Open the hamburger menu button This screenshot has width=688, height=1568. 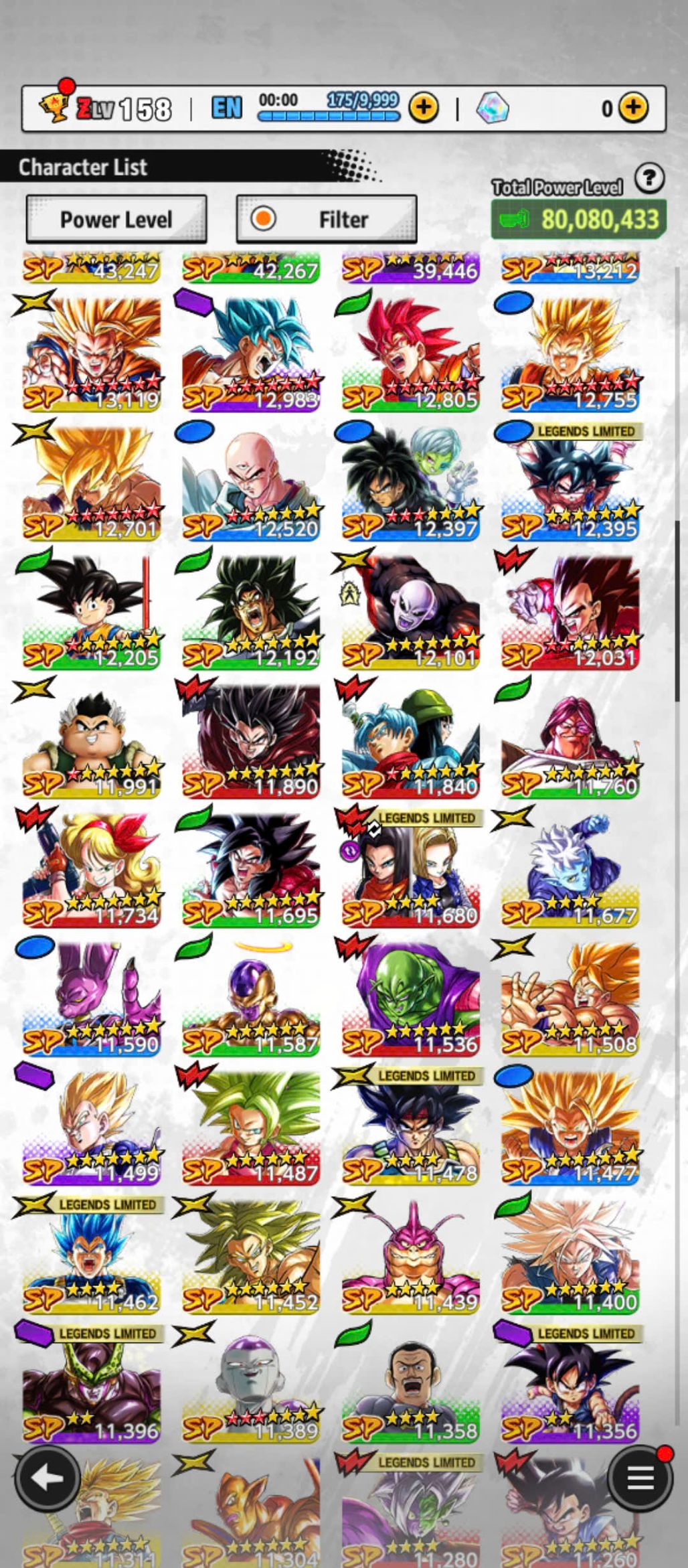pos(640,1478)
